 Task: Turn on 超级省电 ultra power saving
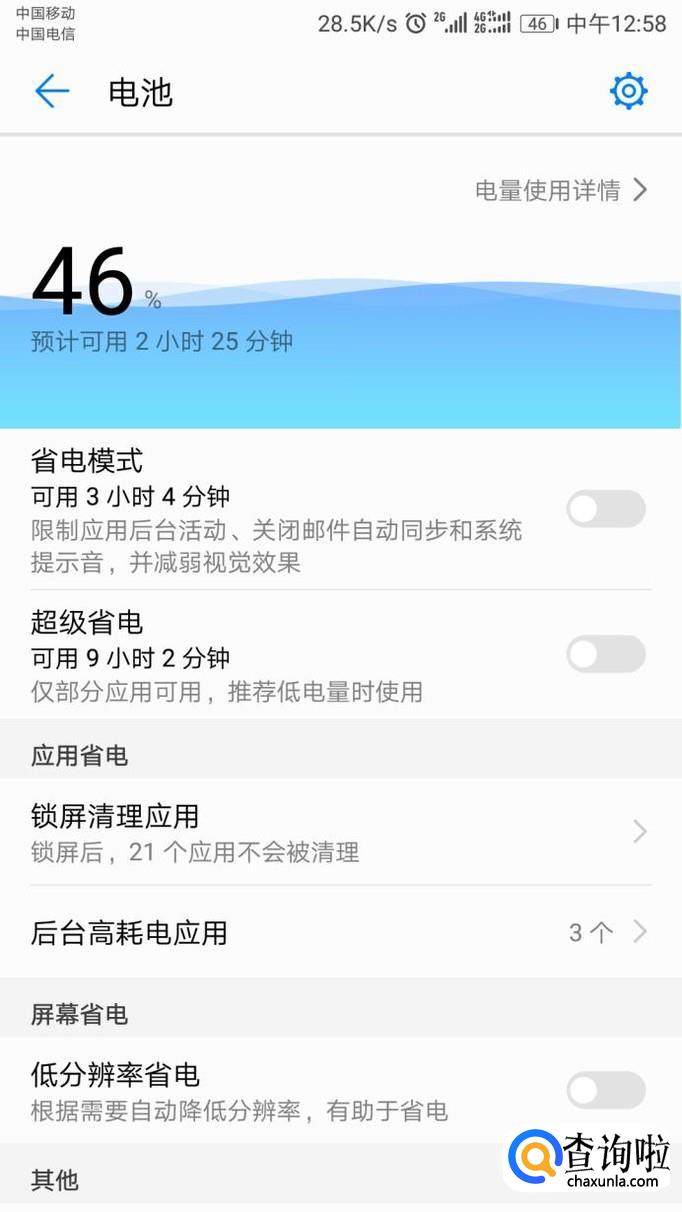tap(605, 655)
